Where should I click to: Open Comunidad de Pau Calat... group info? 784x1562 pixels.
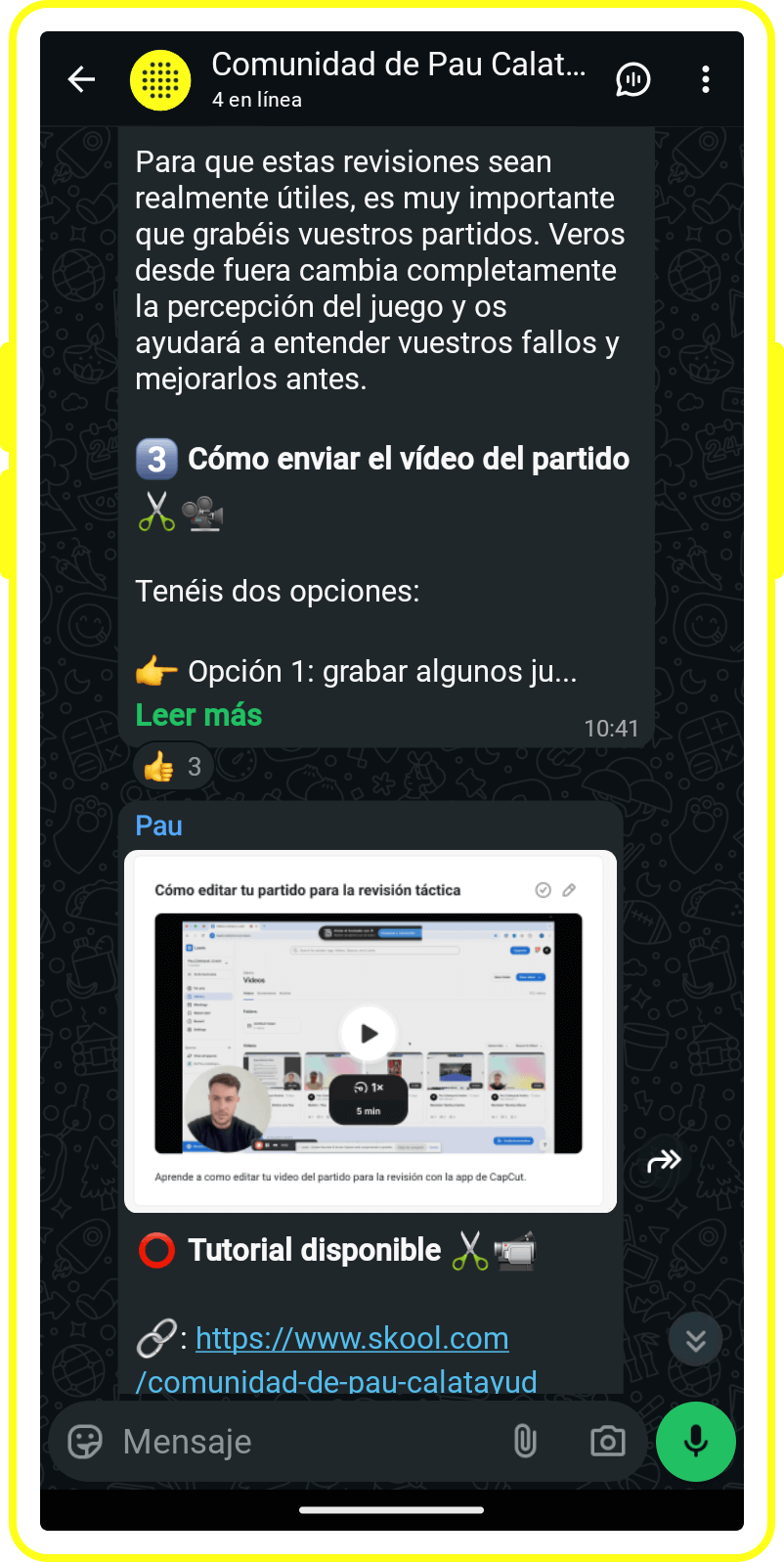(x=398, y=66)
